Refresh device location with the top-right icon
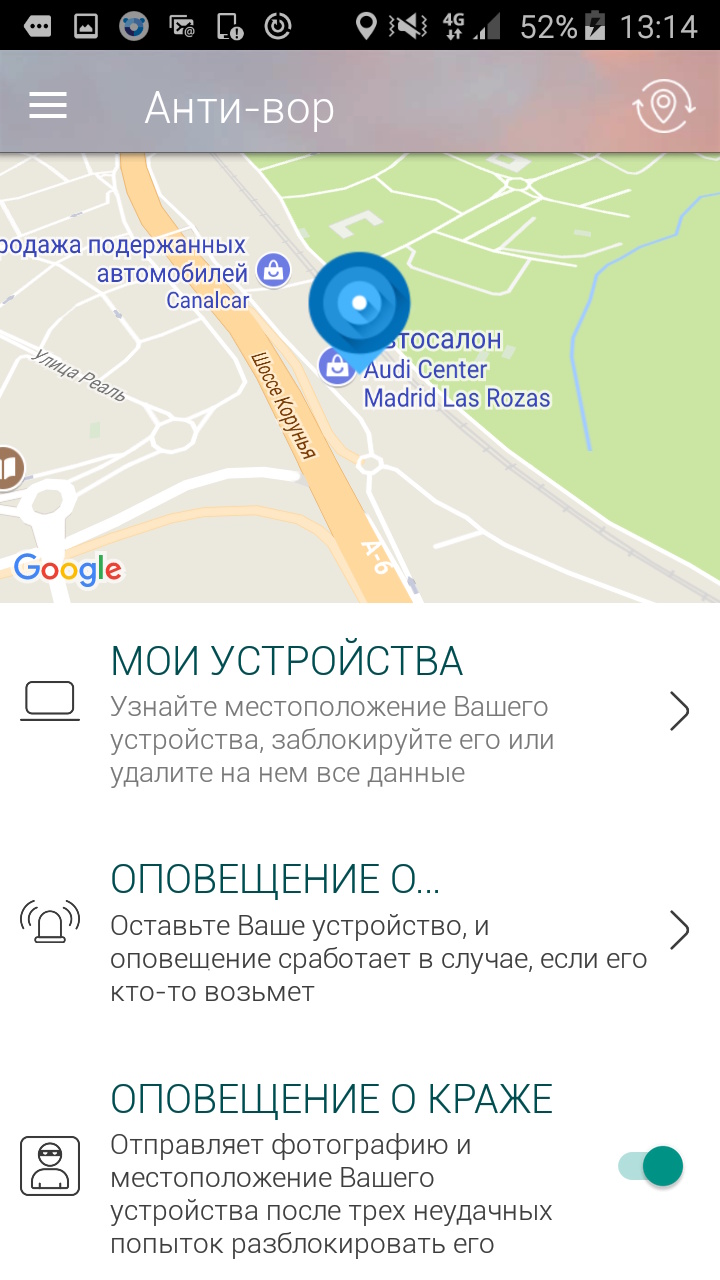Screen dimensions: 720x1280 point(664,107)
